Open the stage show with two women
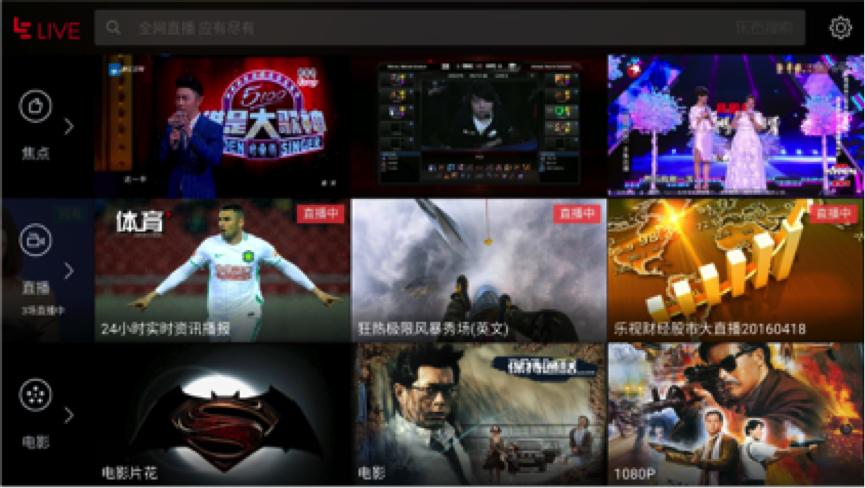This screenshot has height=488, width=865. 735,125
